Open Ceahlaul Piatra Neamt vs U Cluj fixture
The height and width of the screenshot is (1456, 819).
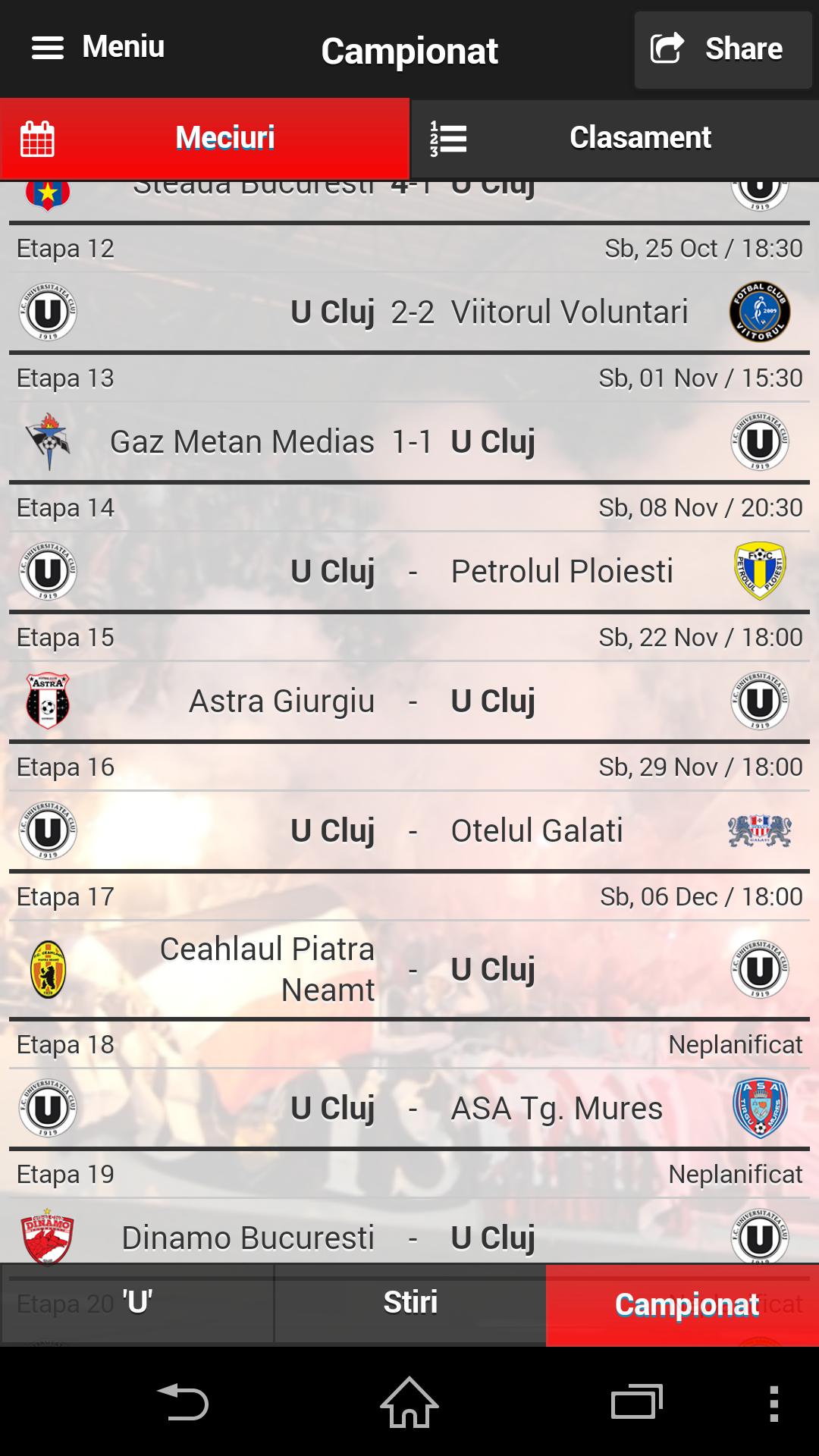coord(409,969)
